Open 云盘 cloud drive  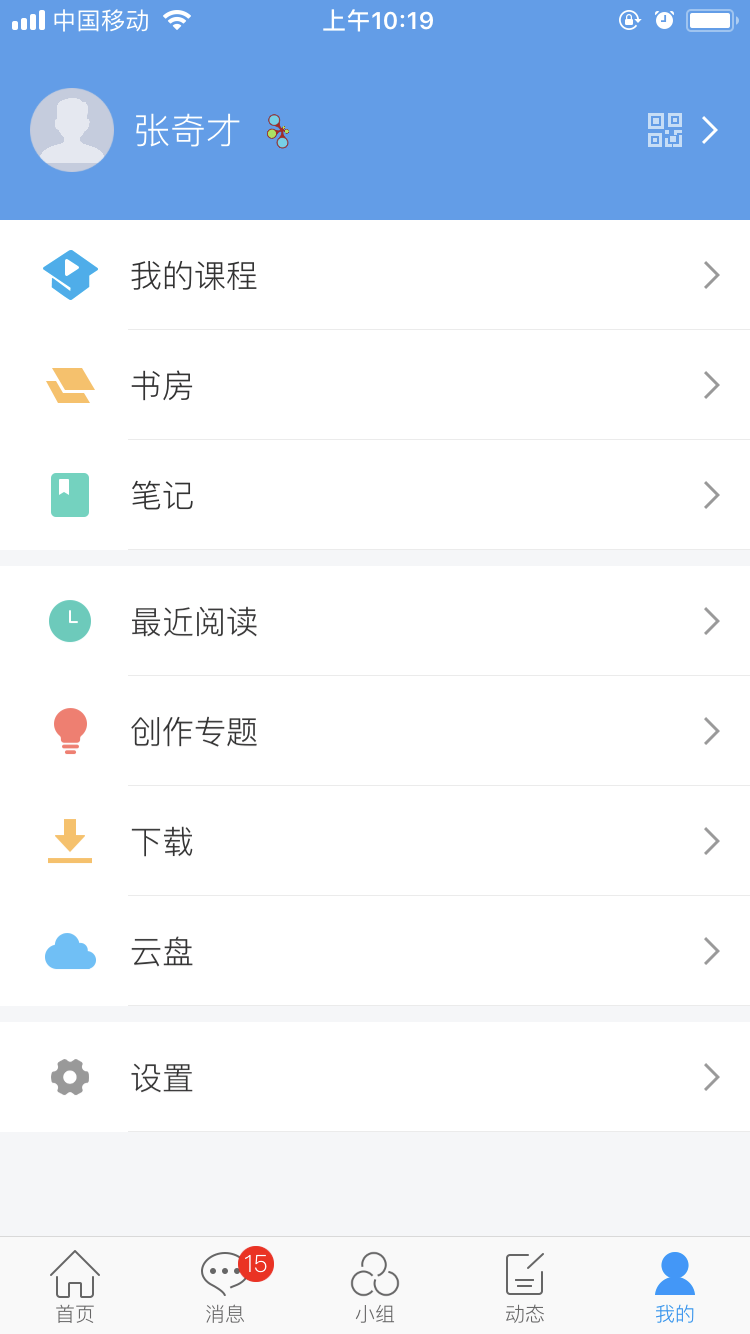click(x=375, y=951)
